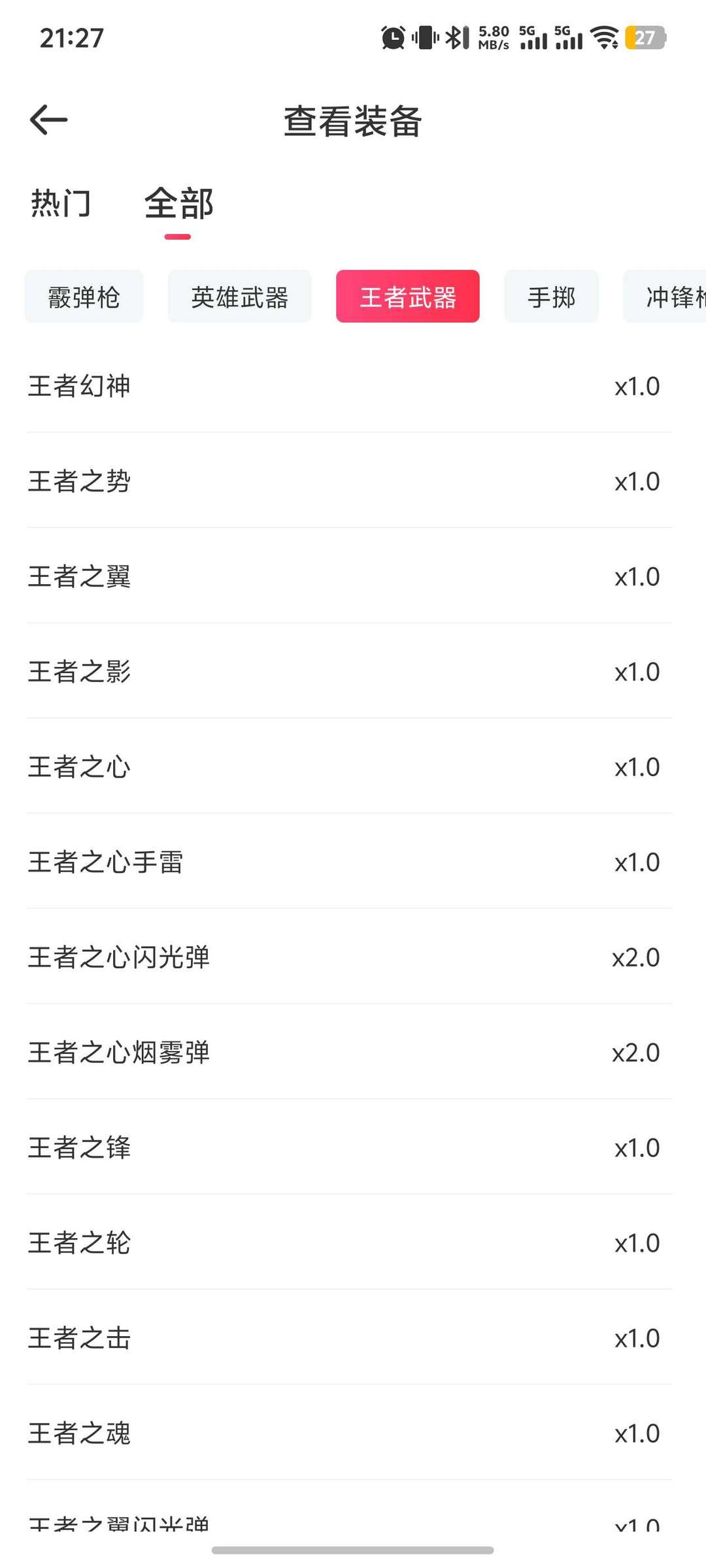The image size is (706, 1568).
Task: Select the 全部 tab
Action: pos(178,203)
